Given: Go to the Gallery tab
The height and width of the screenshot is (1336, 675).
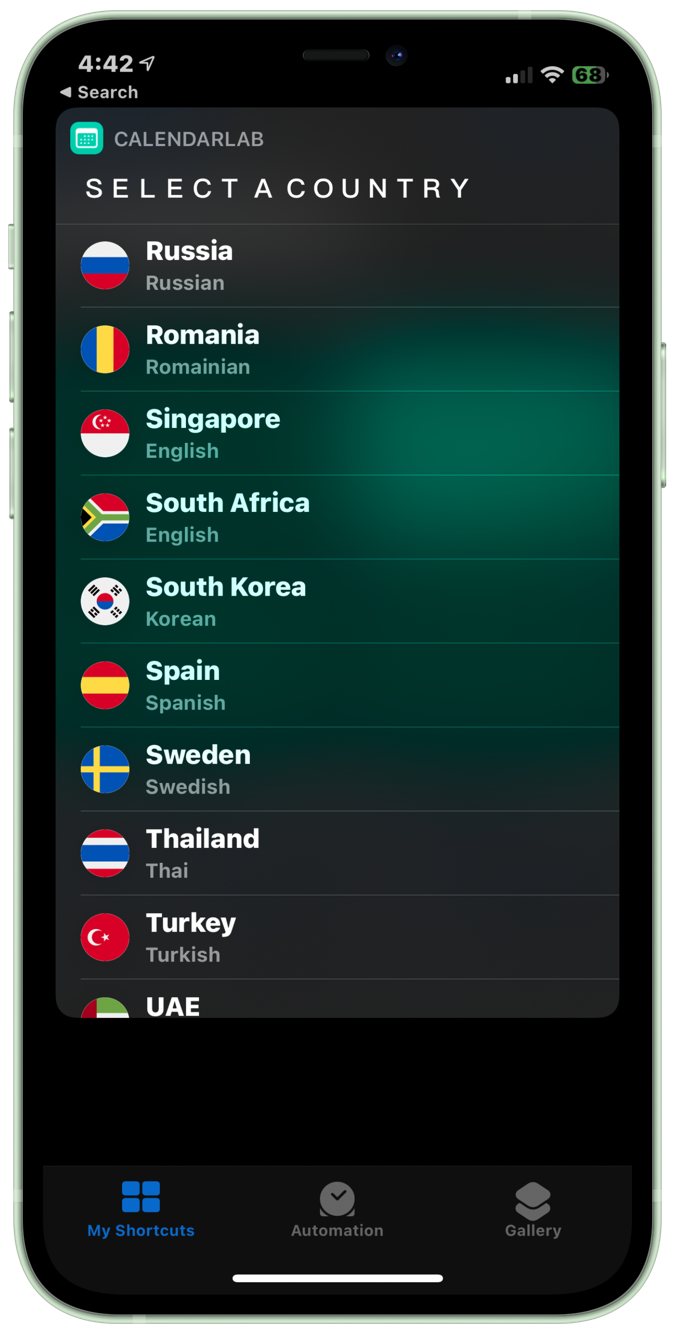Looking at the screenshot, I should tap(532, 1209).
